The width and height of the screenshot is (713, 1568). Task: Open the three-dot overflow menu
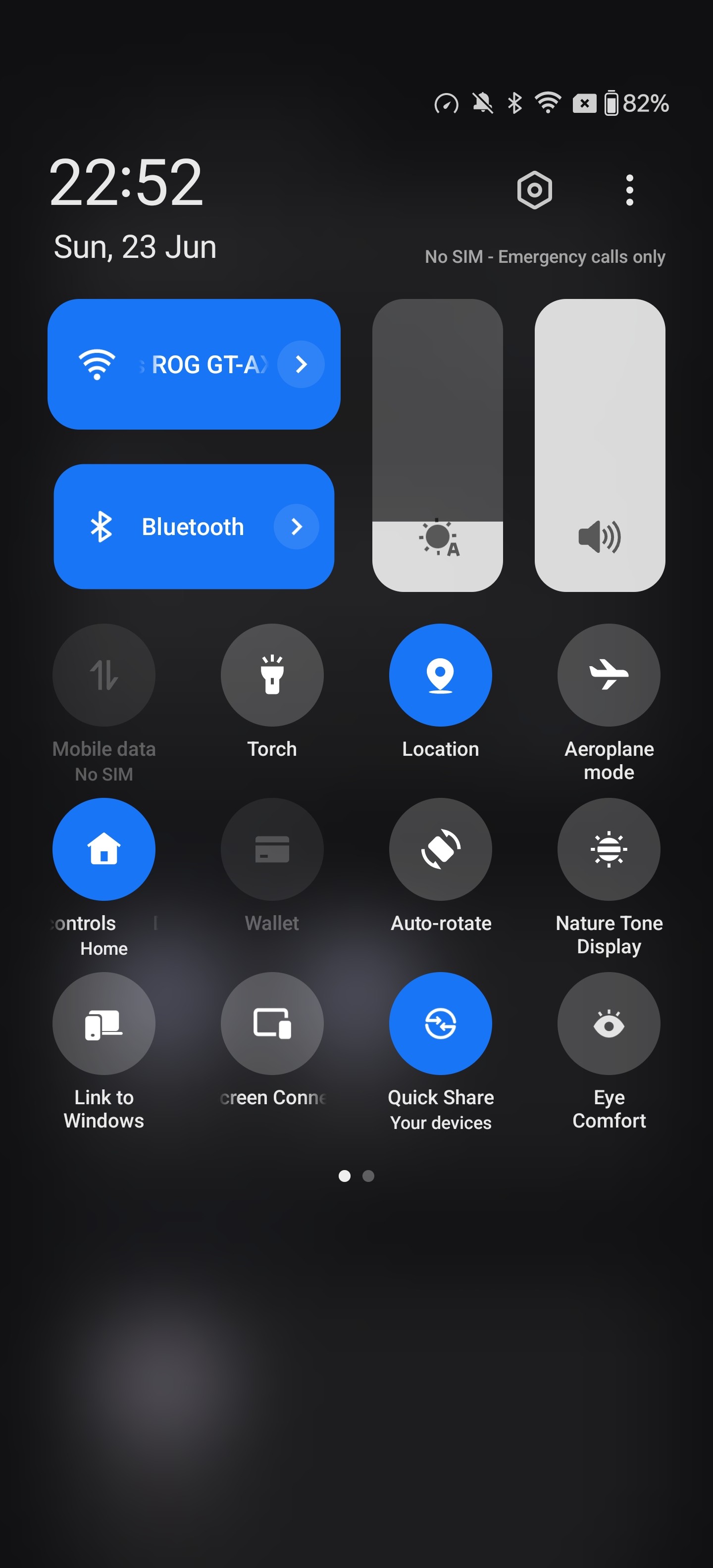[x=629, y=190]
